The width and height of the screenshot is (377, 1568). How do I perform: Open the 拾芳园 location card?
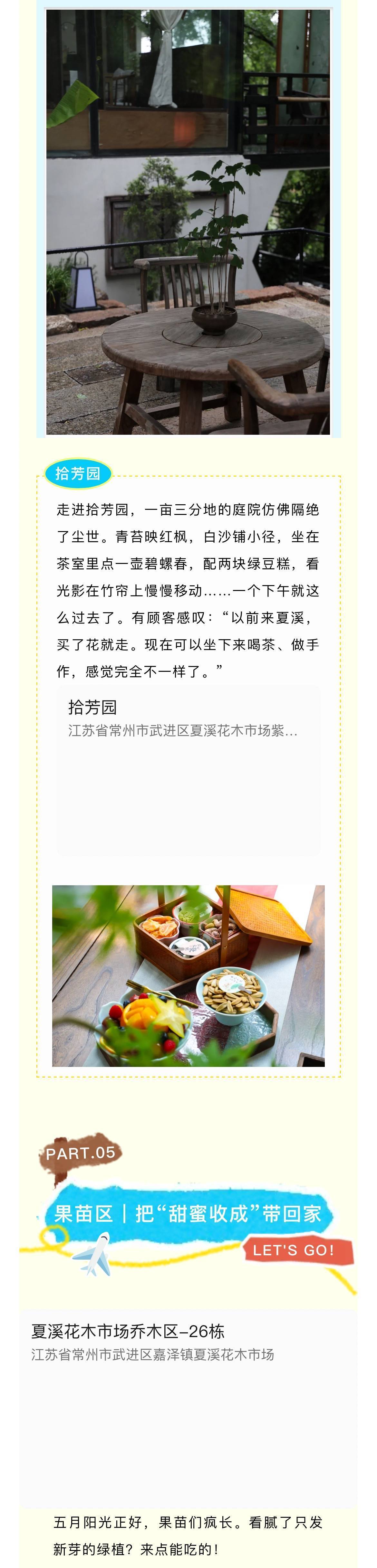coord(188,769)
